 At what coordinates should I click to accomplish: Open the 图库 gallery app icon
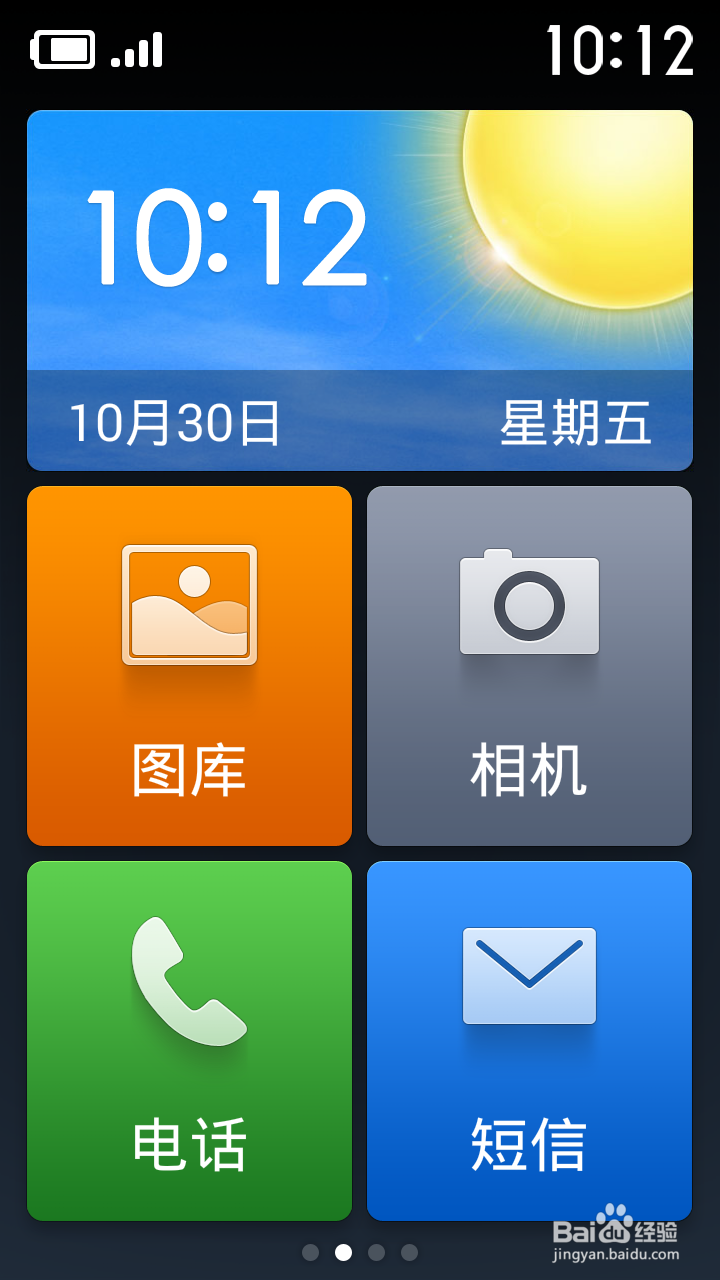point(189,665)
